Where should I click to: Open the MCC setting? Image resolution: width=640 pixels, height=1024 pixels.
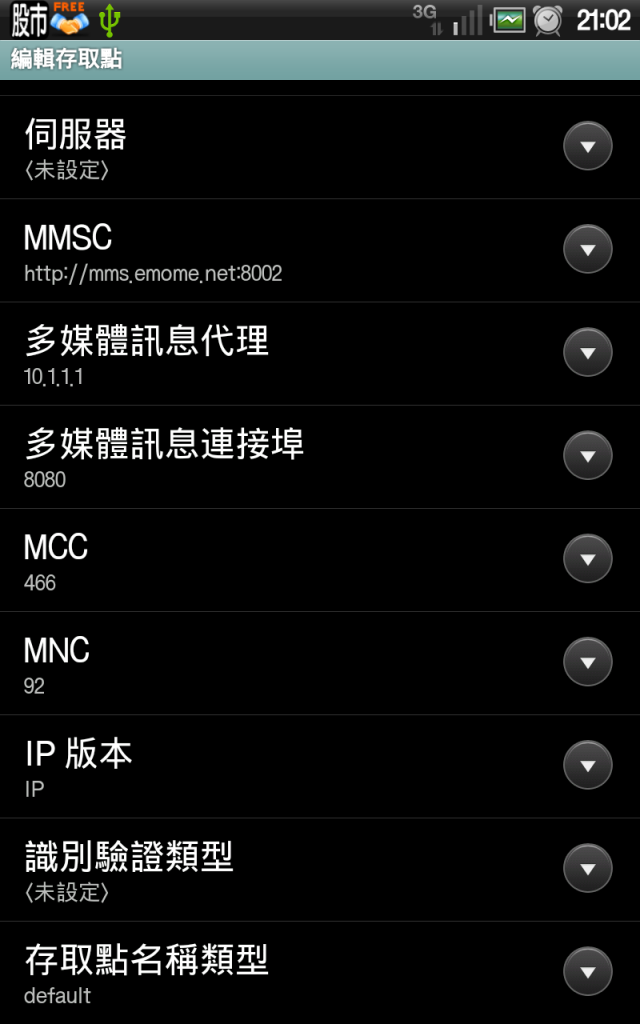[320, 560]
